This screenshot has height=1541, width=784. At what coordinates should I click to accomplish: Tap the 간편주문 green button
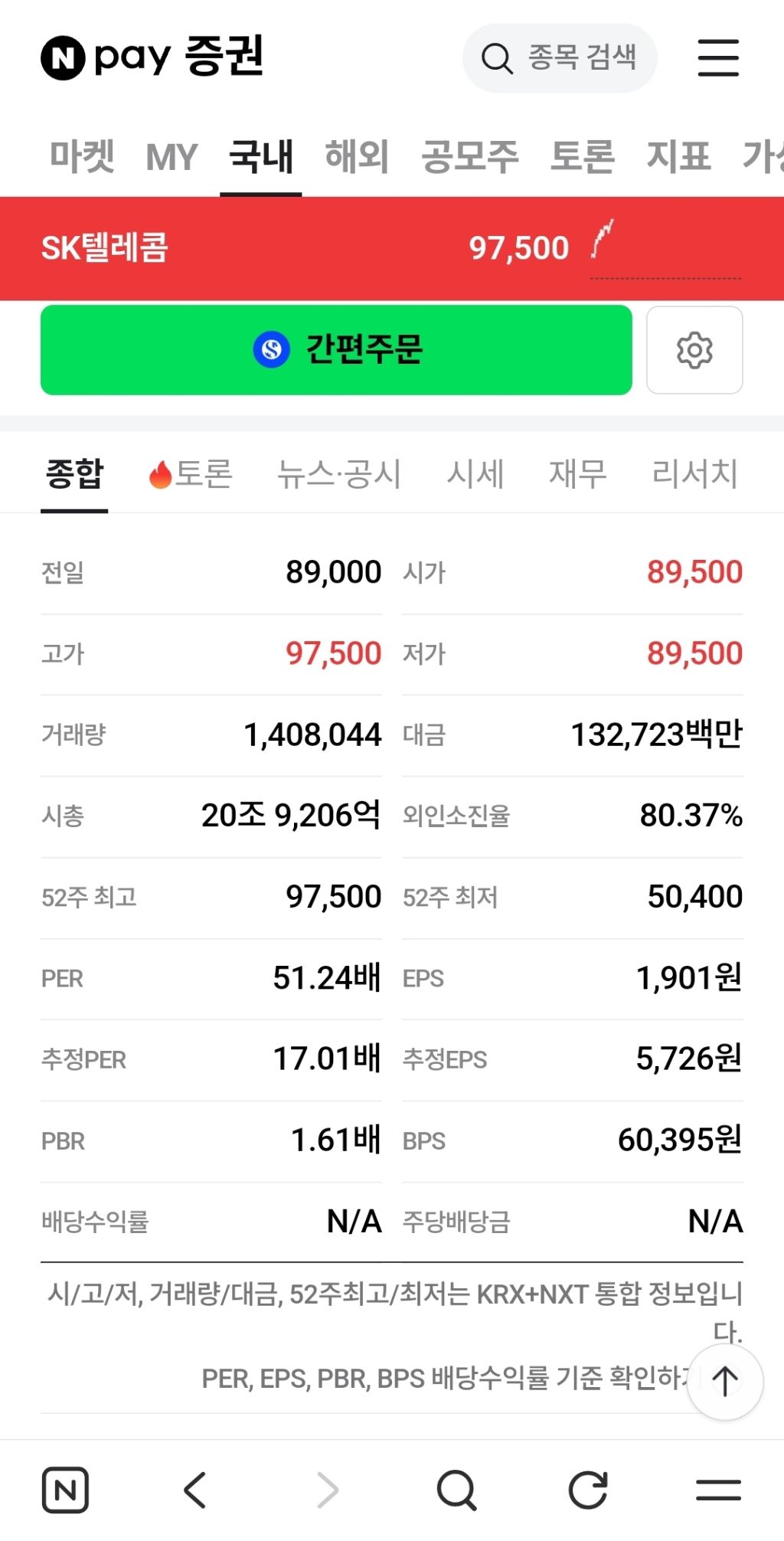click(336, 350)
